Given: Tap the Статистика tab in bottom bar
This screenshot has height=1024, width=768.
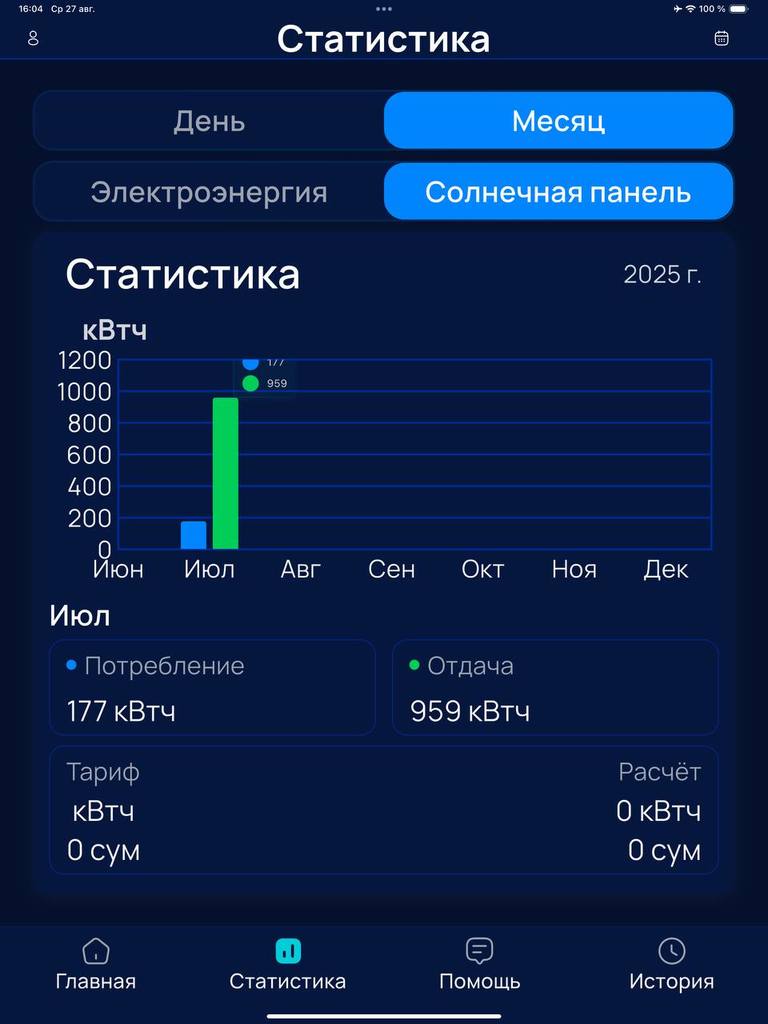Looking at the screenshot, I should pos(288,965).
